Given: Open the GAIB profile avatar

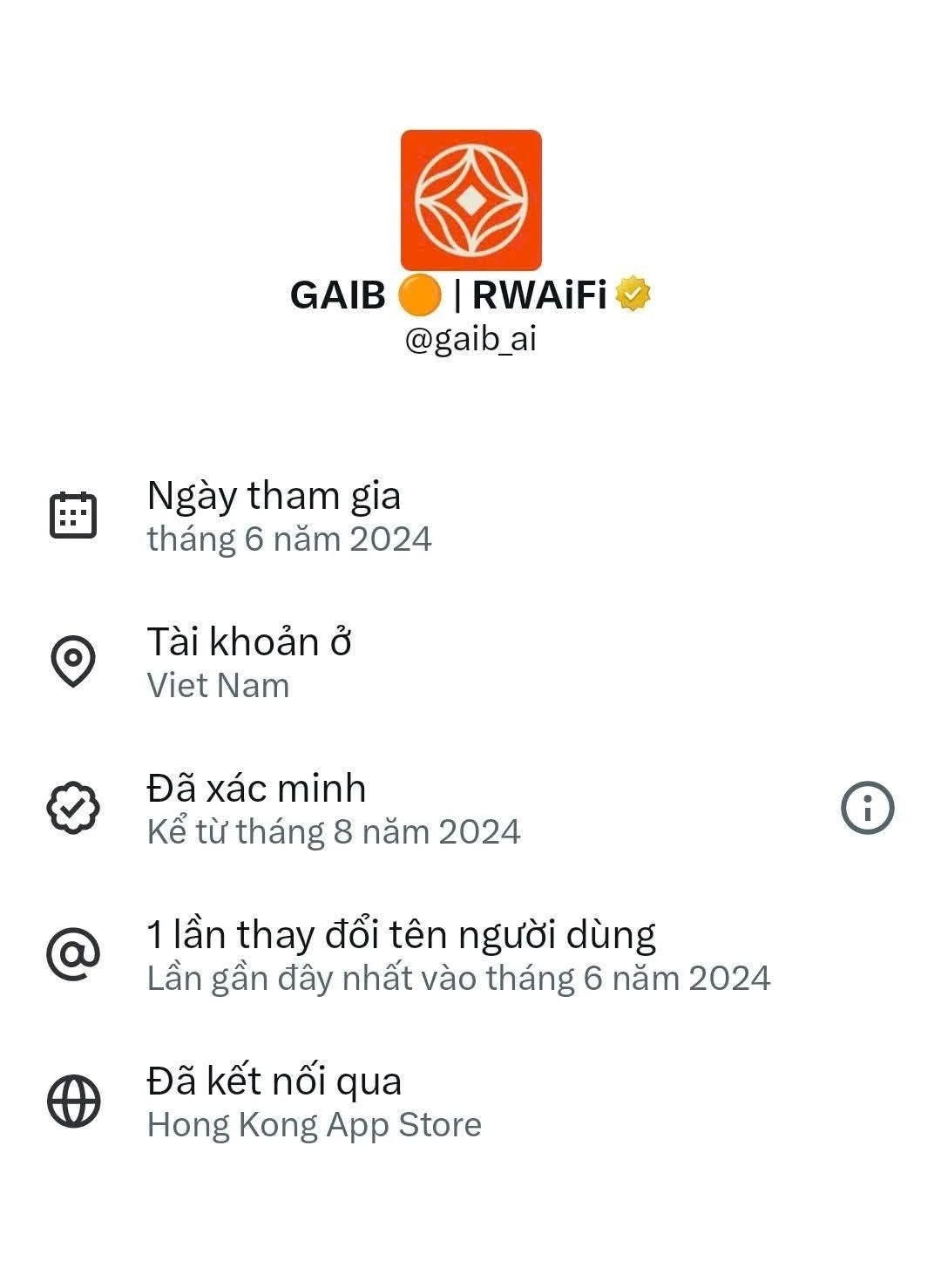Looking at the screenshot, I should (x=470, y=200).
